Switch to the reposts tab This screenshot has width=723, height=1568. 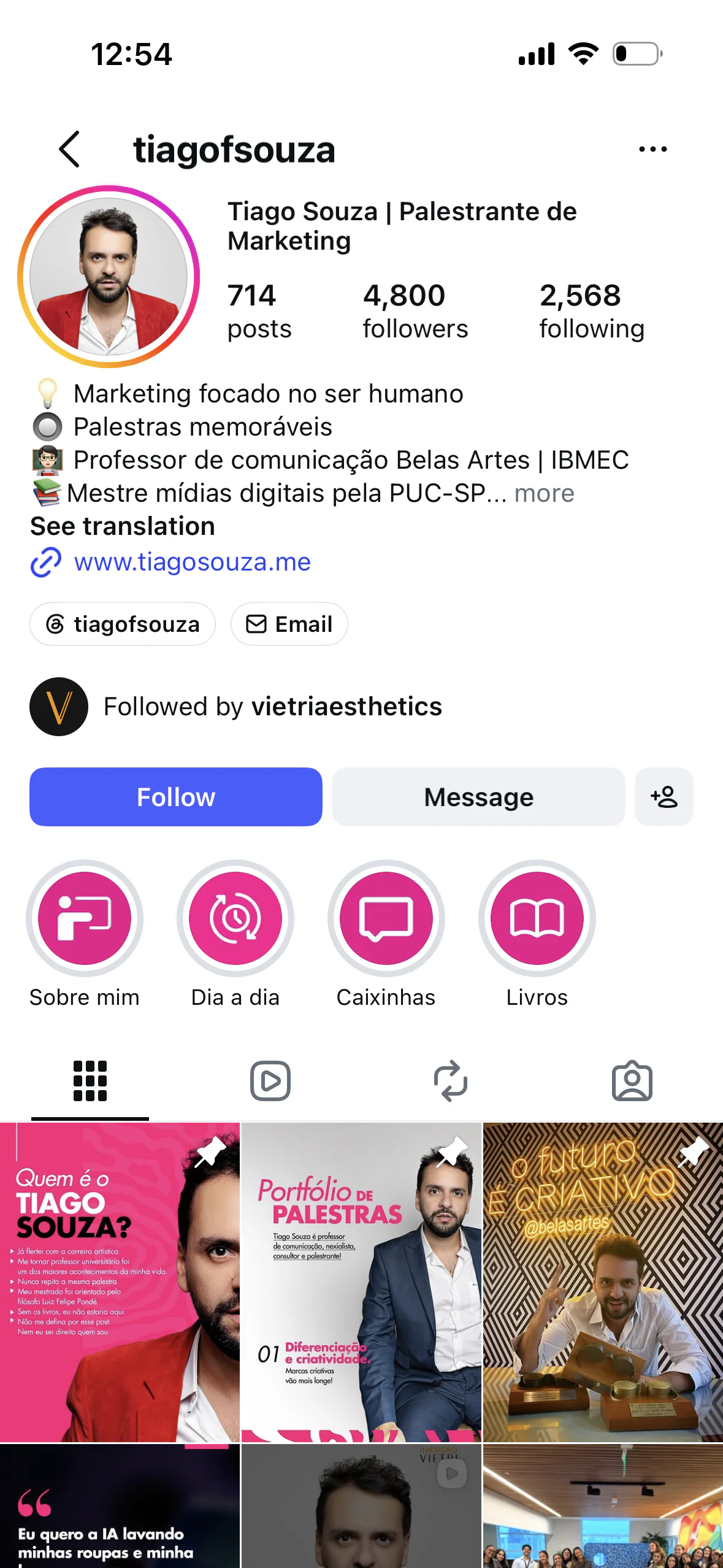coord(451,1081)
